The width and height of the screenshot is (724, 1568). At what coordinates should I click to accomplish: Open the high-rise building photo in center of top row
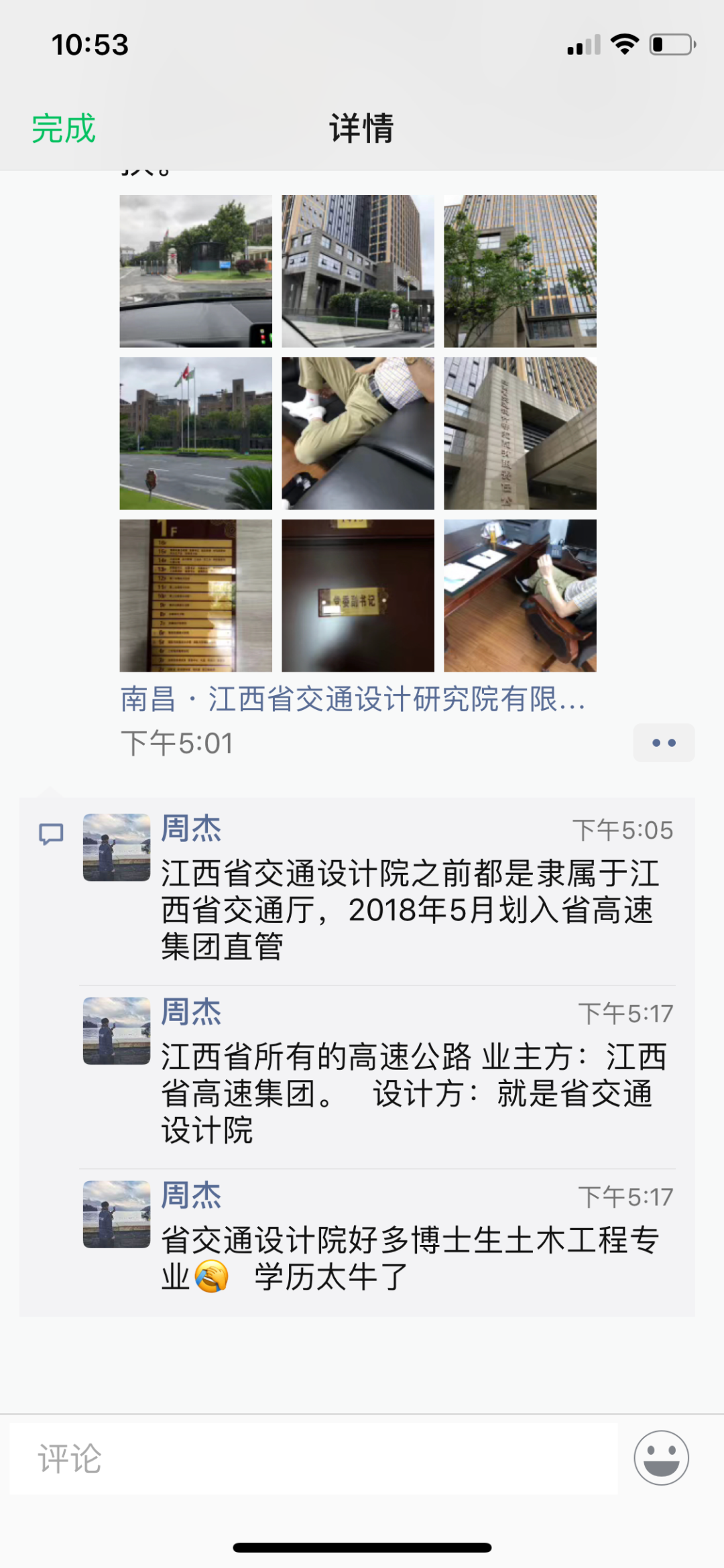pyautogui.click(x=357, y=271)
